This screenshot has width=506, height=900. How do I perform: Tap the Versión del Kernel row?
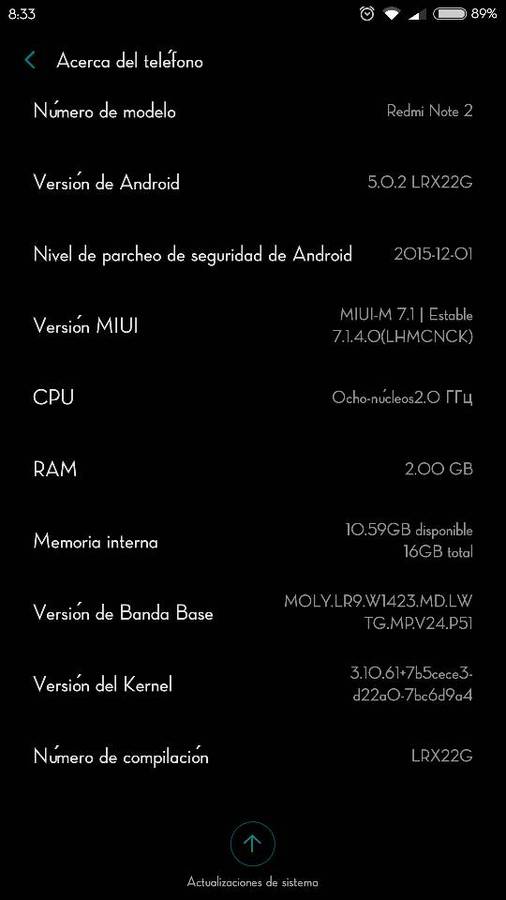(253, 684)
